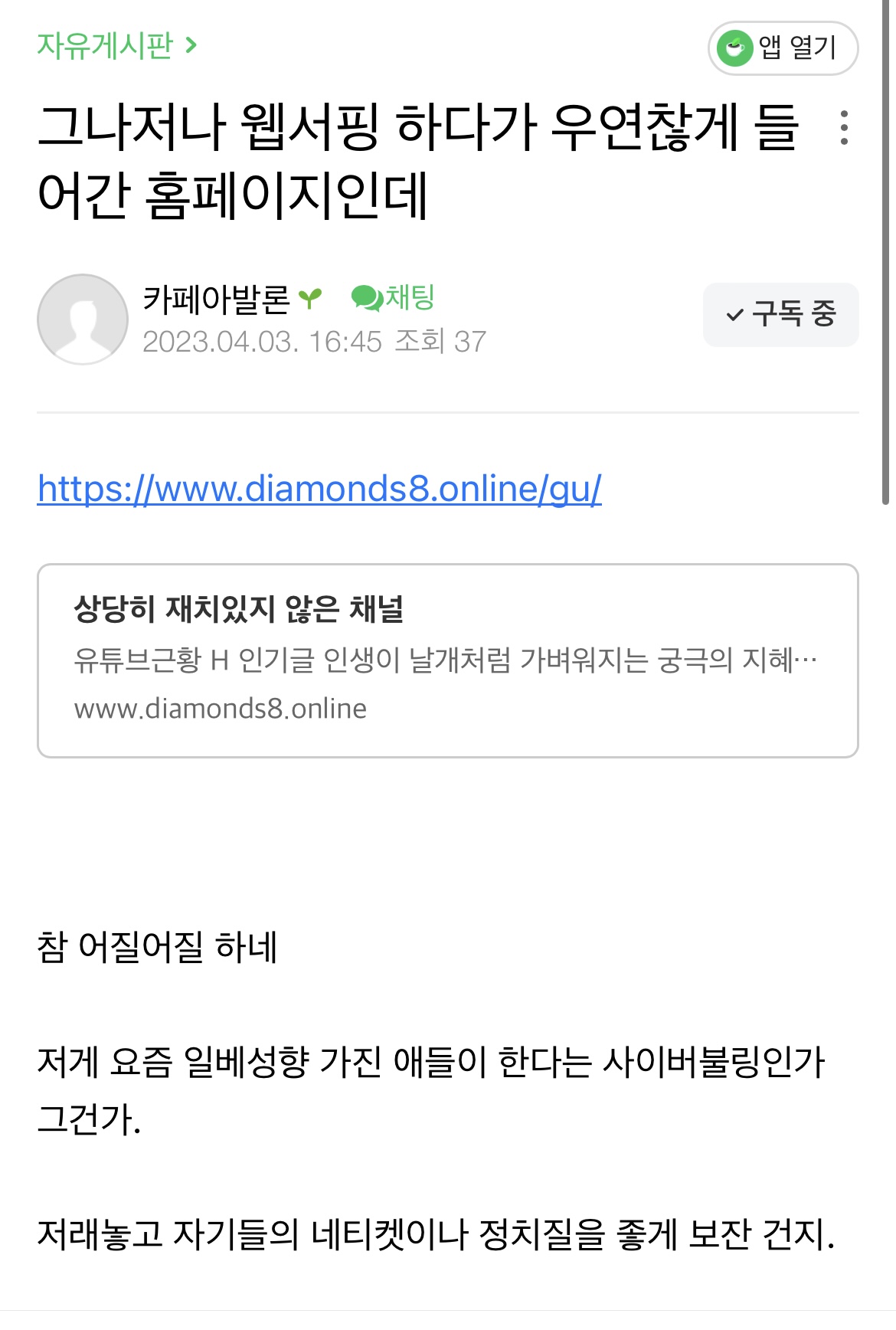Open the 자유게시판 board link
Image resolution: width=896 pixels, height=1330 pixels.
point(116,46)
